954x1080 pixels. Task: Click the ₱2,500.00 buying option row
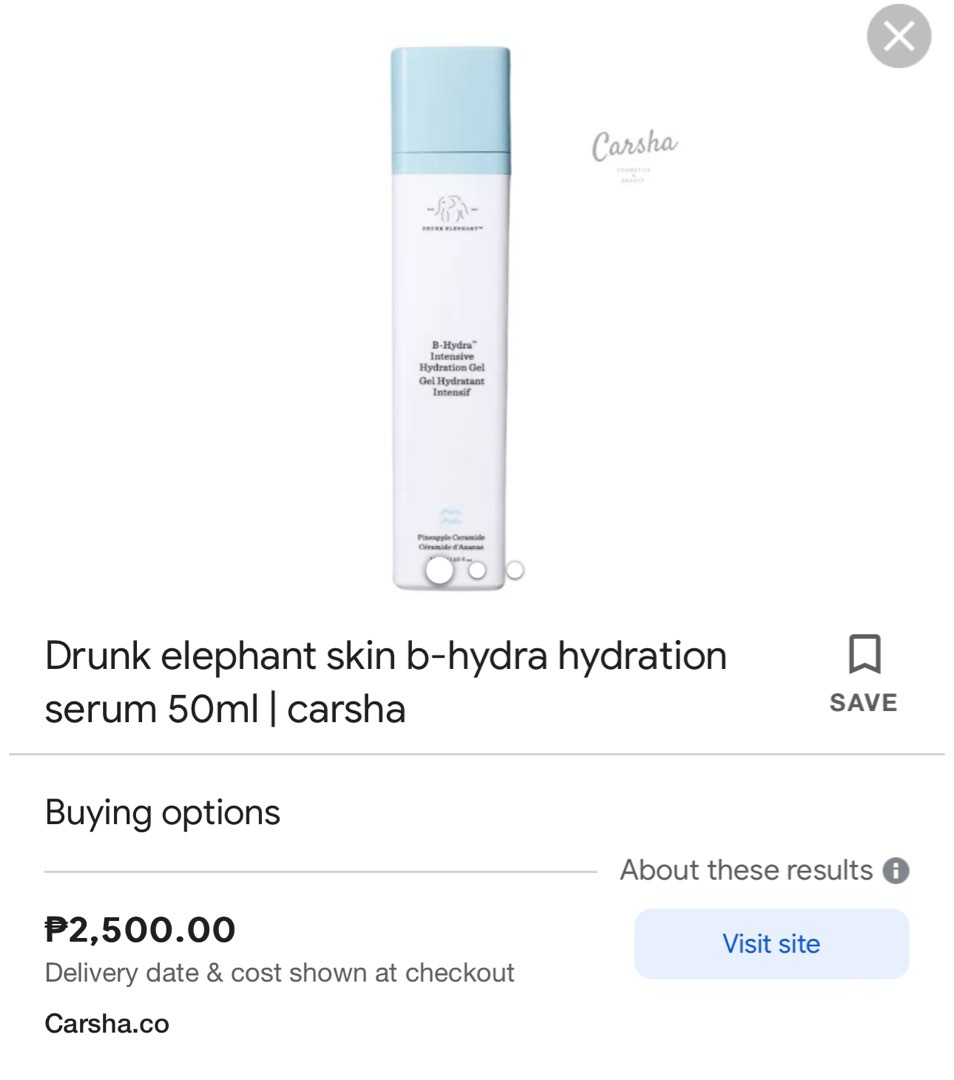coord(141,930)
